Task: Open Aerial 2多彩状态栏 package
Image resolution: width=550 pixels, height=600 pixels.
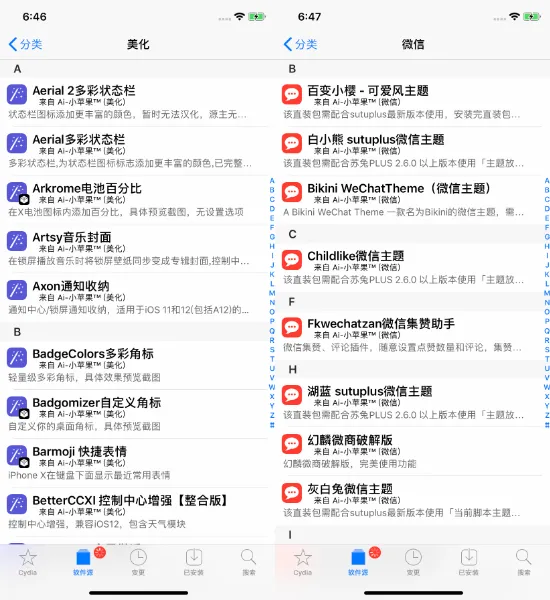Action: 134,103
